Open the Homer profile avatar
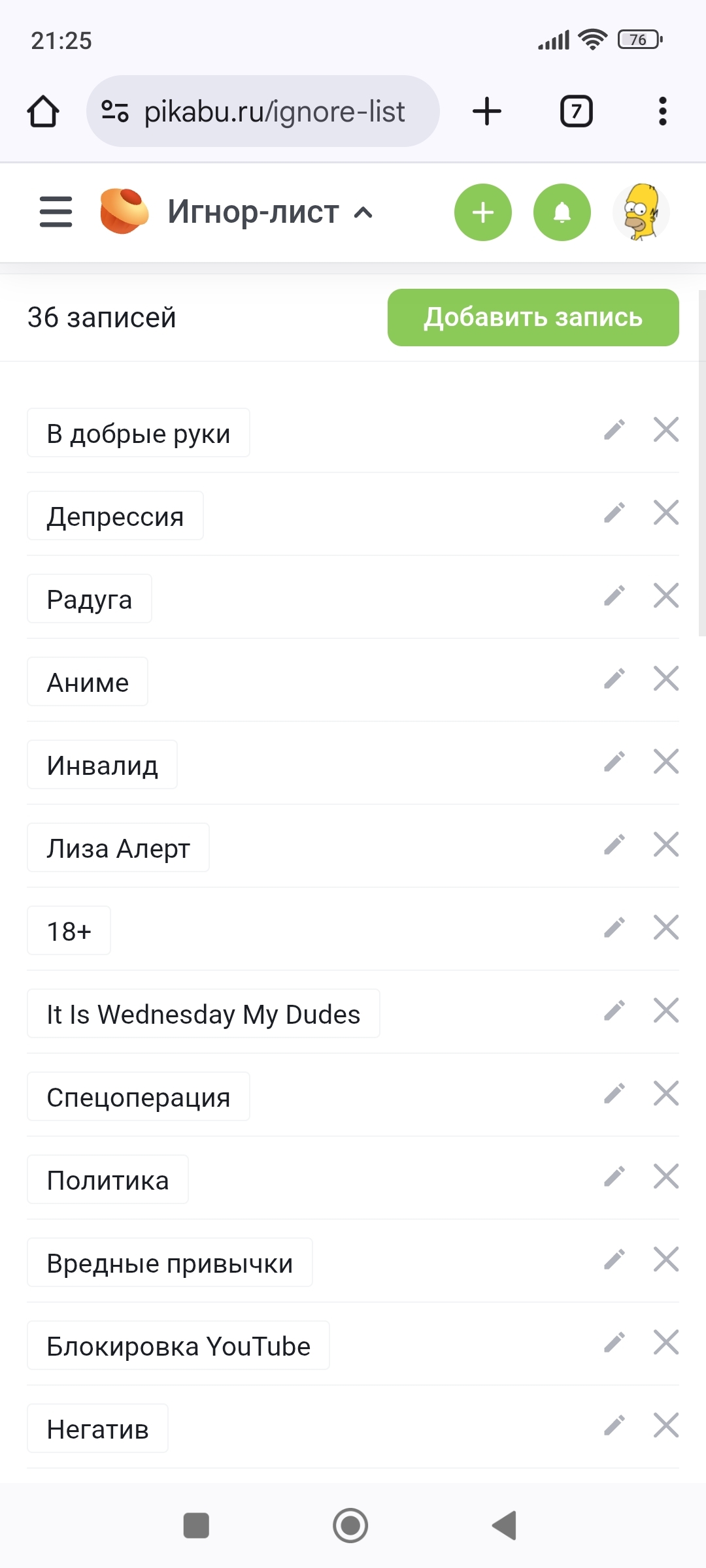The width and height of the screenshot is (706, 1568). (641, 212)
